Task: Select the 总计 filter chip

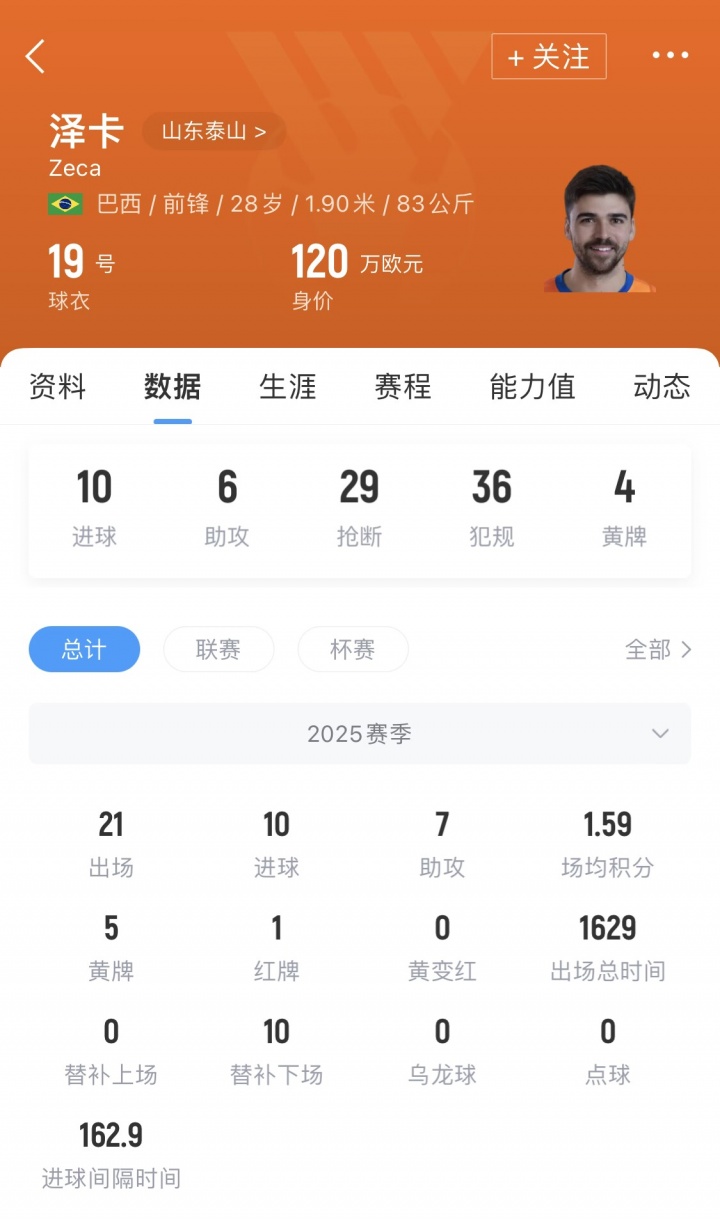Action: (84, 650)
